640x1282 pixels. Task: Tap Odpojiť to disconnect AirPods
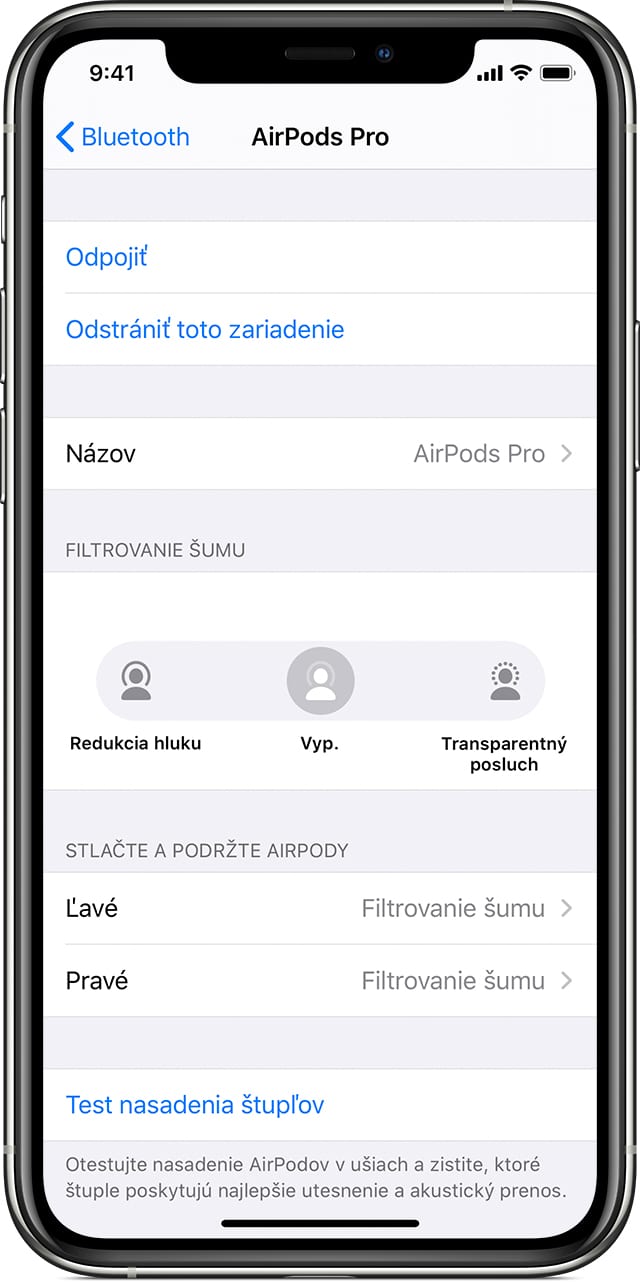click(106, 257)
